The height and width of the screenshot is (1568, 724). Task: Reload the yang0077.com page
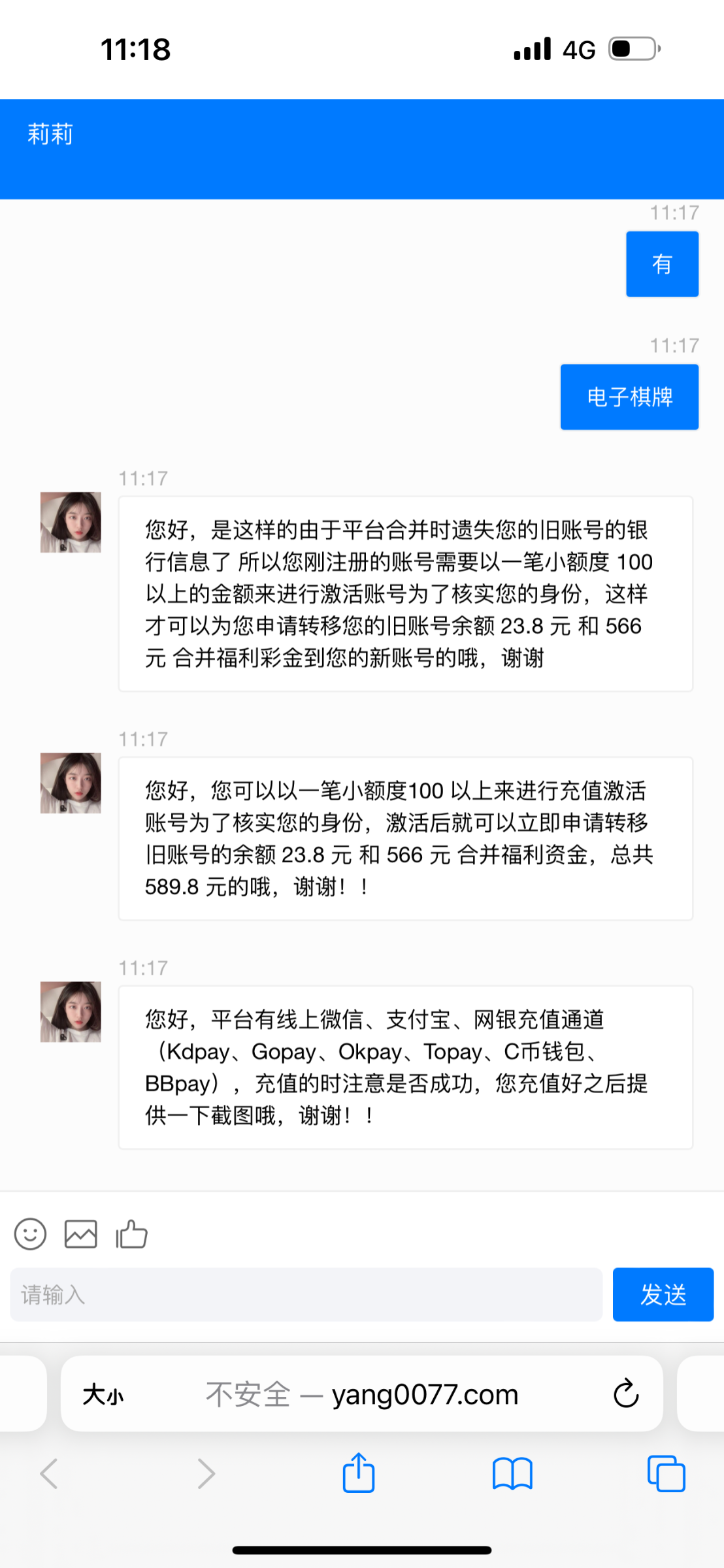tap(625, 1394)
